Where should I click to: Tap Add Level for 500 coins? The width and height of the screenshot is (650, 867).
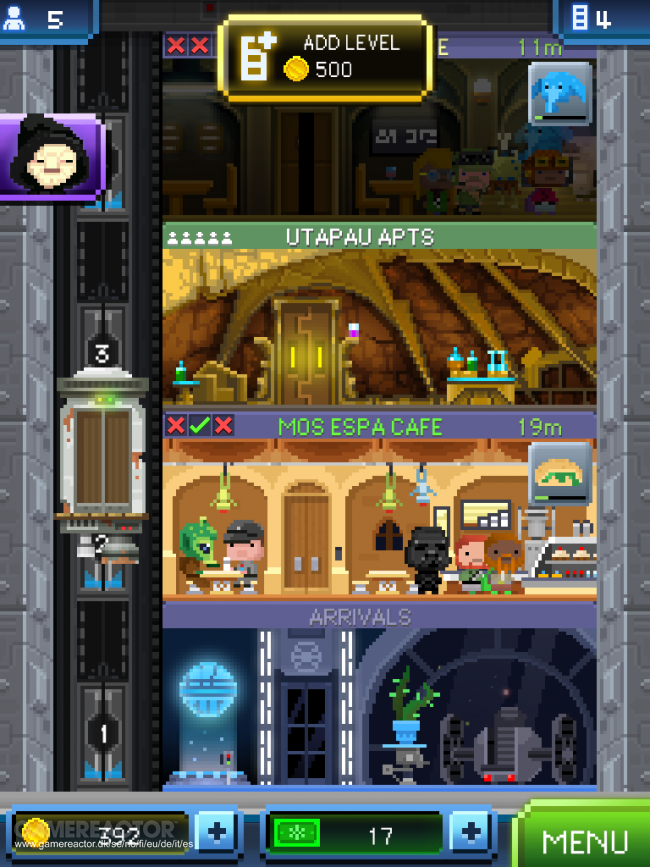point(326,57)
